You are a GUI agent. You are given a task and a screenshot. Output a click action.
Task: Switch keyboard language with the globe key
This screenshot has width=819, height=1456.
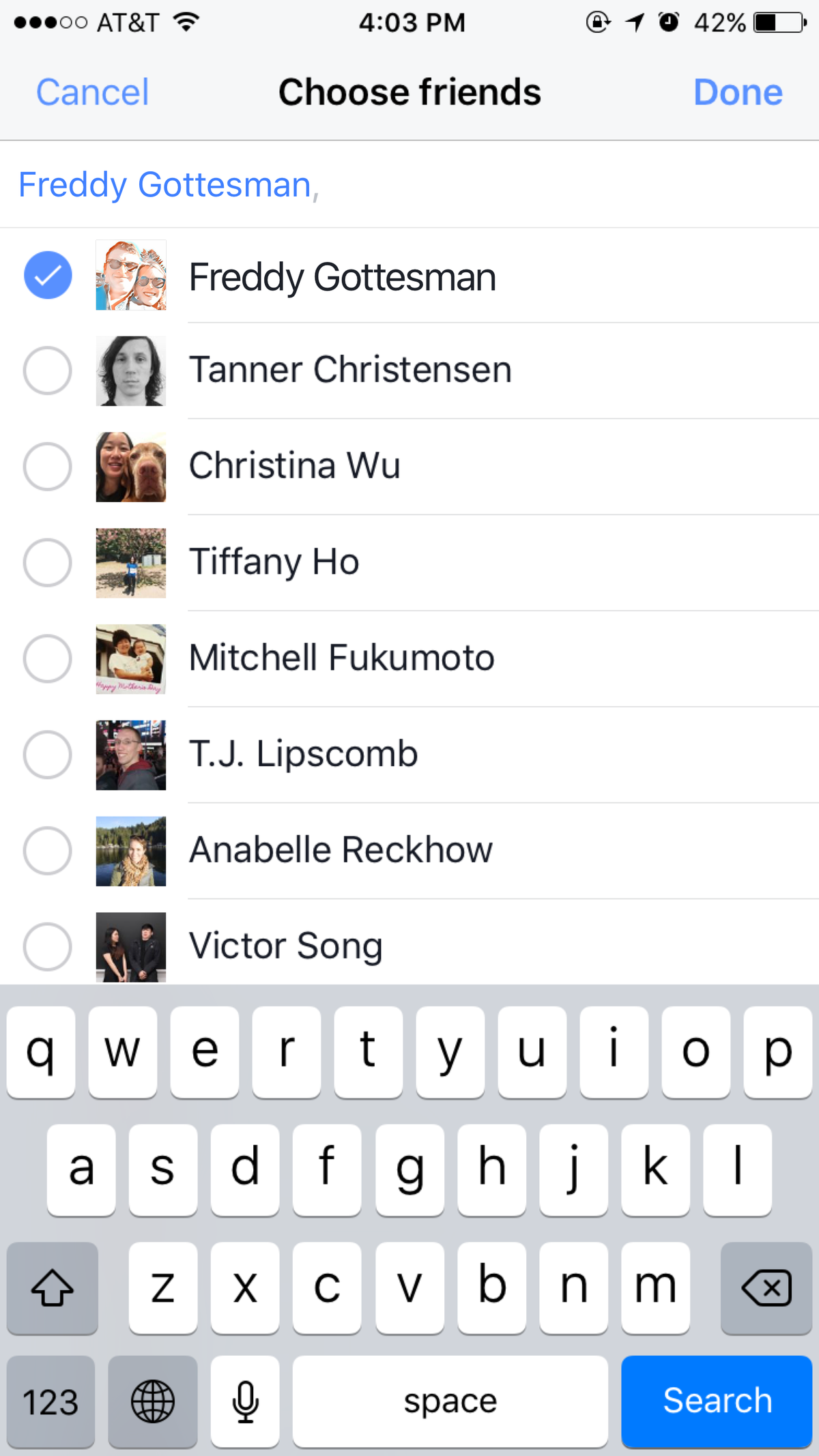(152, 1401)
